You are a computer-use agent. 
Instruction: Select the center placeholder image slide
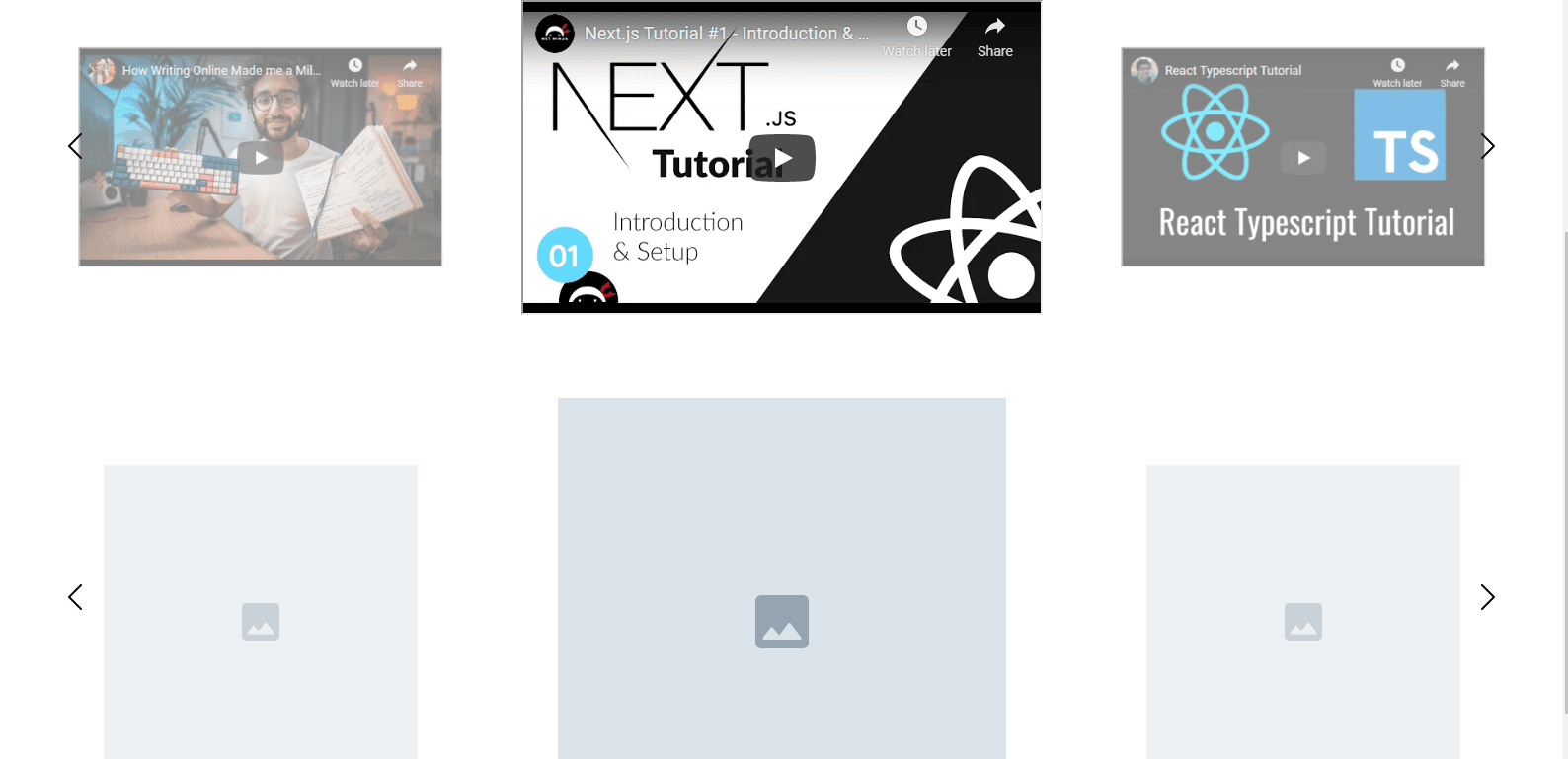[x=781, y=577]
